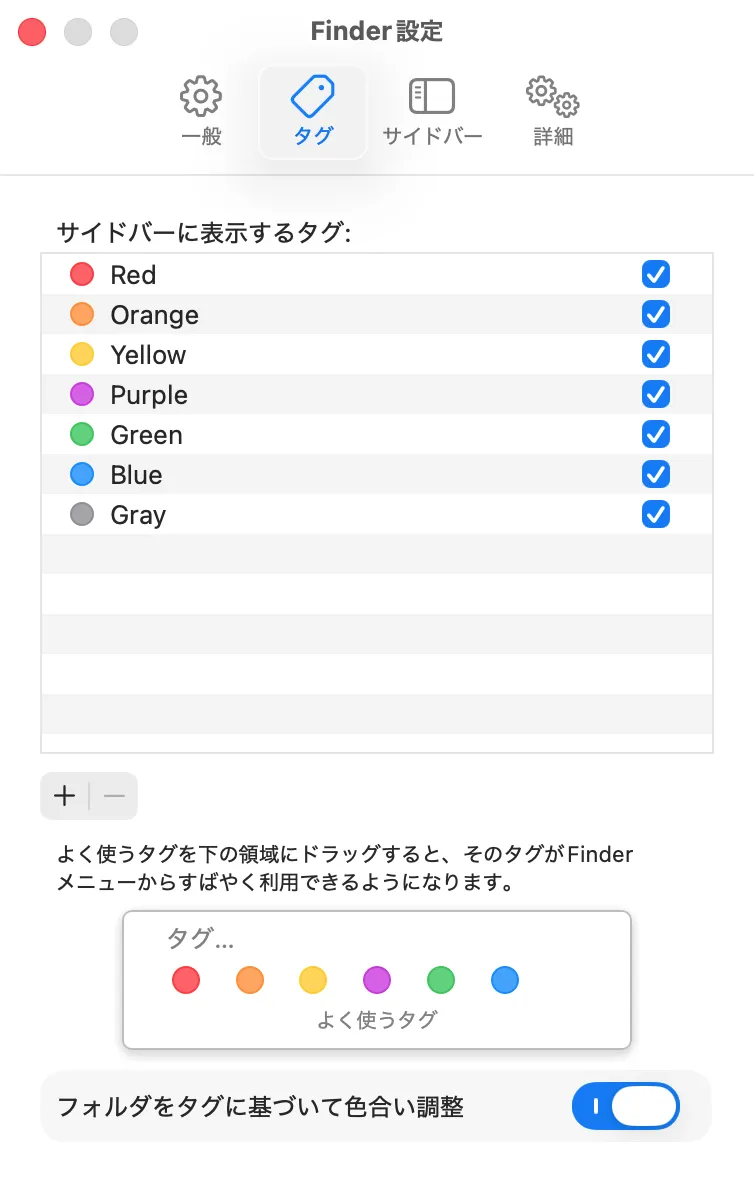Click the Yellow tag color dot
754x1182 pixels.
click(x=81, y=354)
